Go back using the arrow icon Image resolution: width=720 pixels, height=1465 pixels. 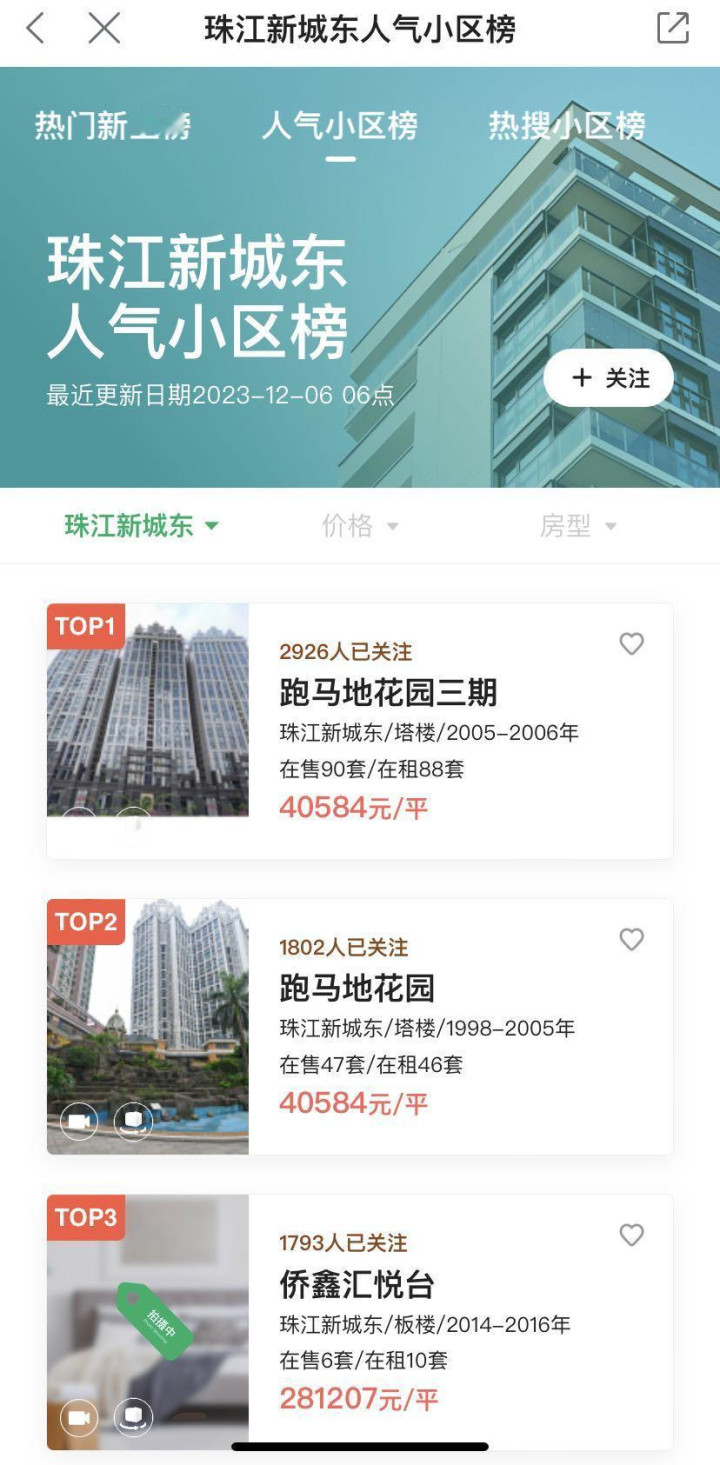point(35,28)
